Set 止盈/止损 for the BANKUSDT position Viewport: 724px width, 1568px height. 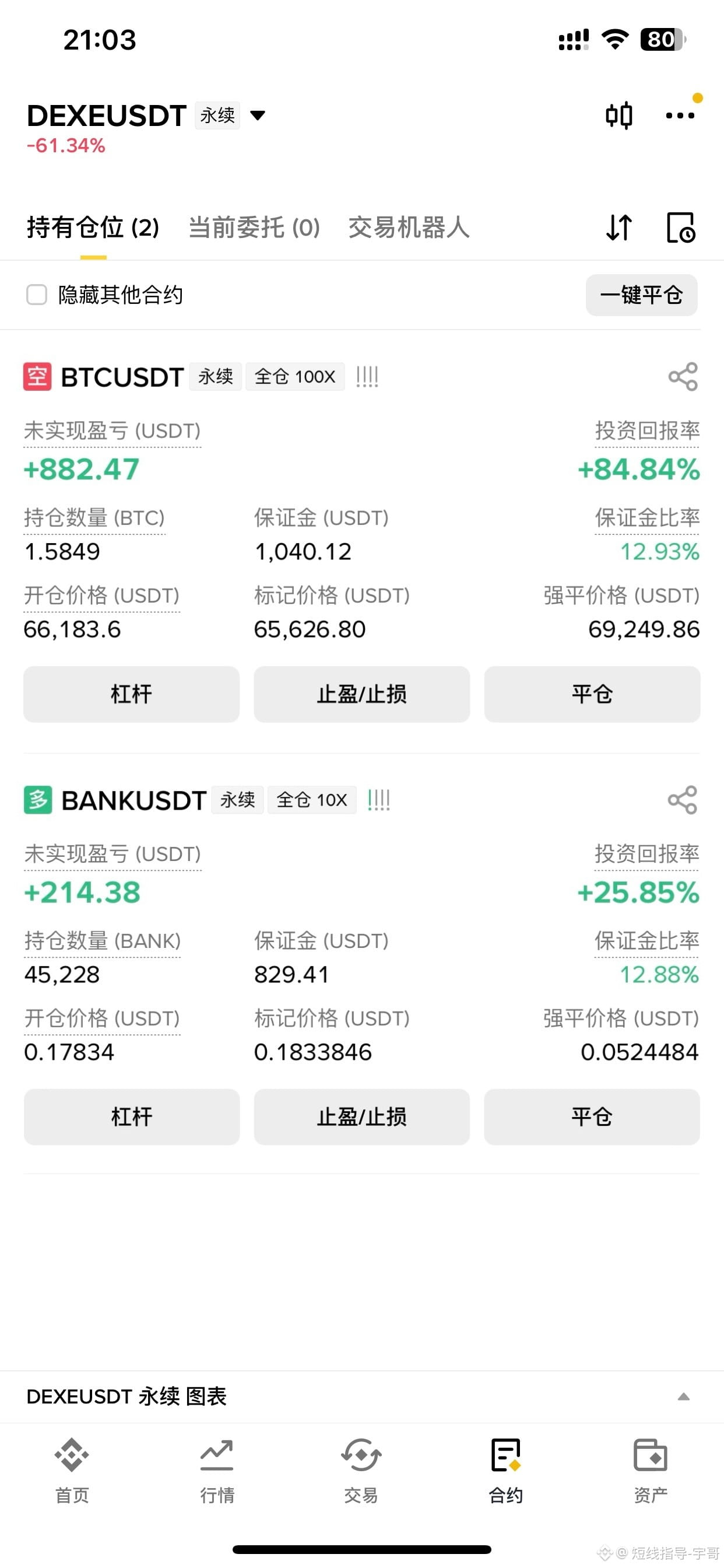[x=361, y=1117]
